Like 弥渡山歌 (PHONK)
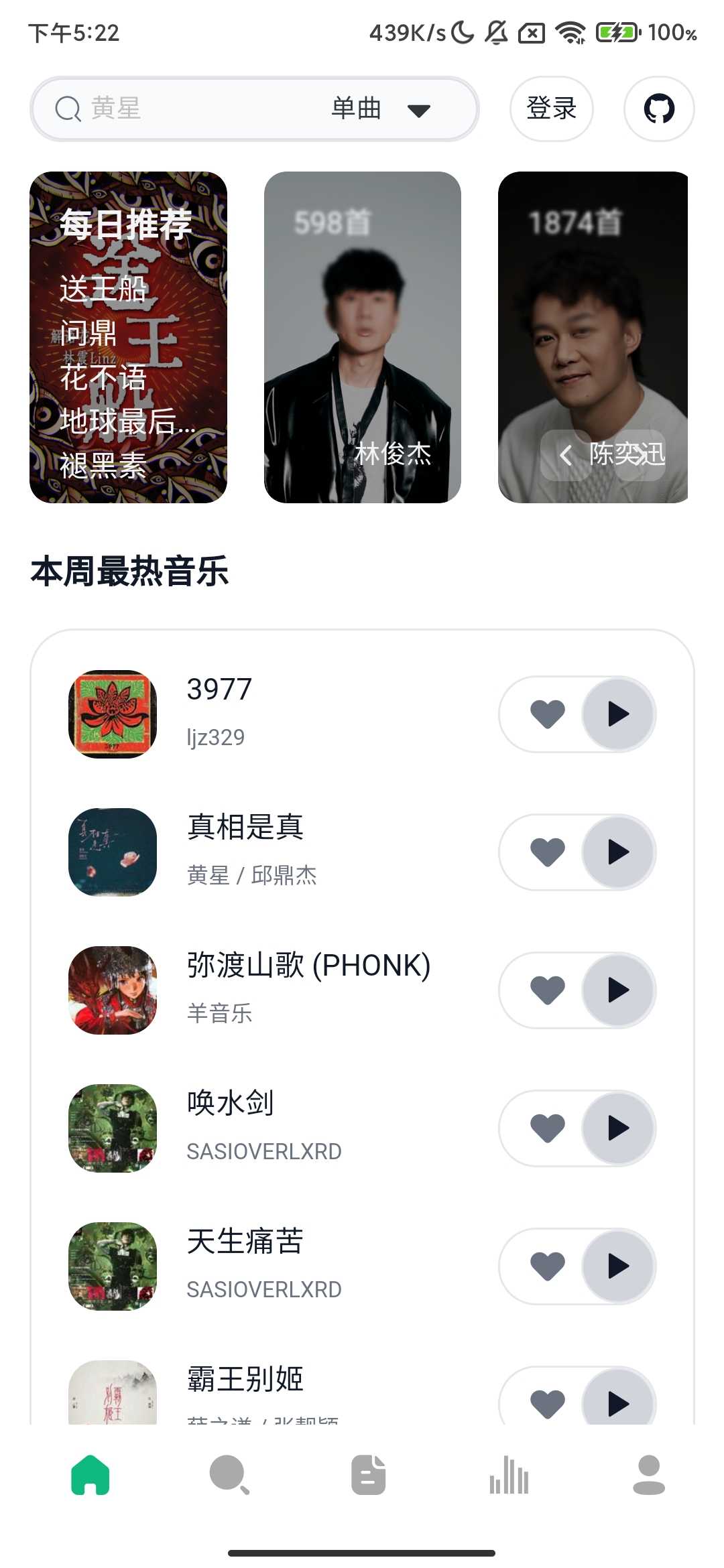724x1568 pixels. click(x=548, y=990)
